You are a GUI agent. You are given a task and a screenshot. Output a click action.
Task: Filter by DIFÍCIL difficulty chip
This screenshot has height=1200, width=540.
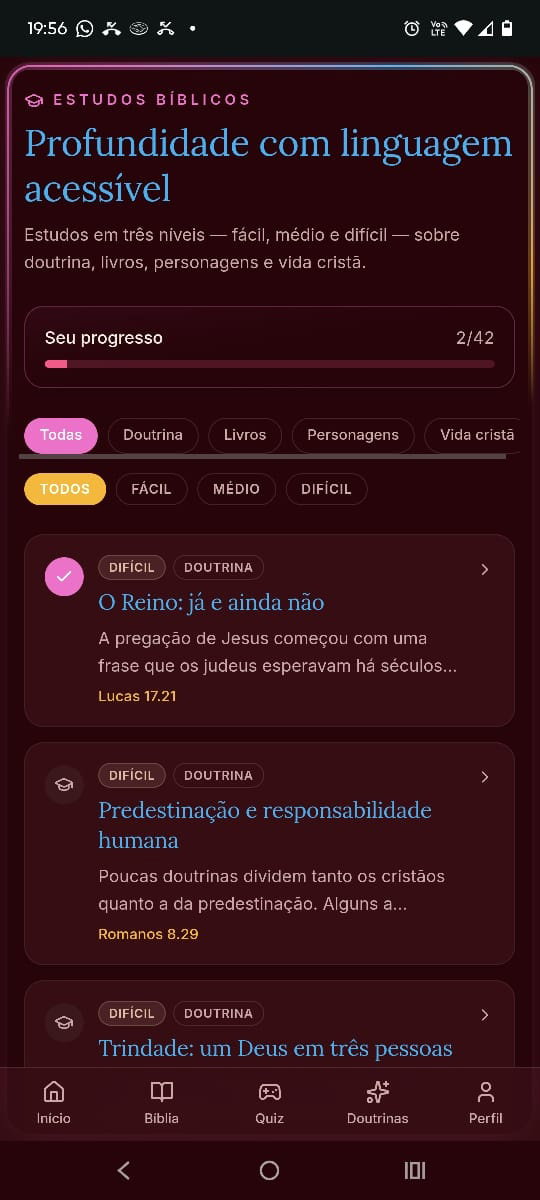coord(326,489)
